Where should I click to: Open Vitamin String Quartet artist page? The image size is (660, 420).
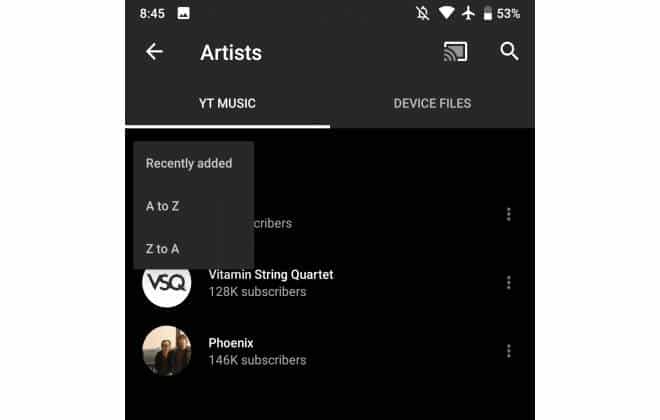click(270, 282)
